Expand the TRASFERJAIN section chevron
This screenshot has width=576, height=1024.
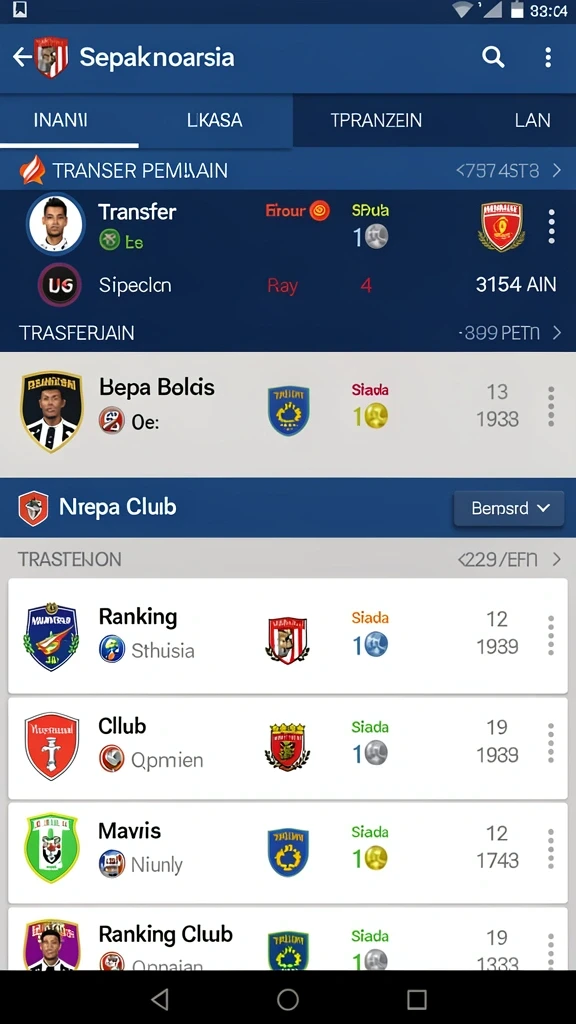556,333
